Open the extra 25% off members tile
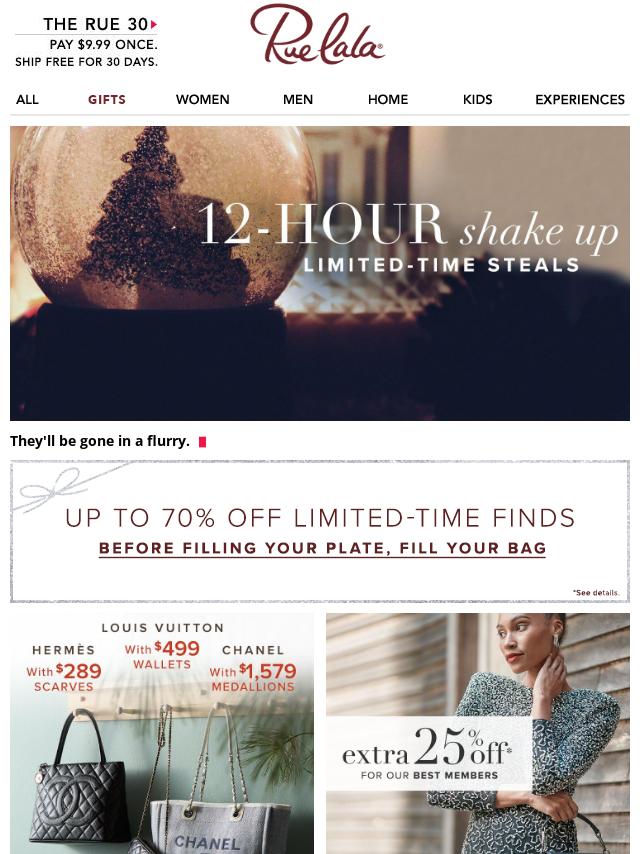The height and width of the screenshot is (854, 640). coord(478,733)
